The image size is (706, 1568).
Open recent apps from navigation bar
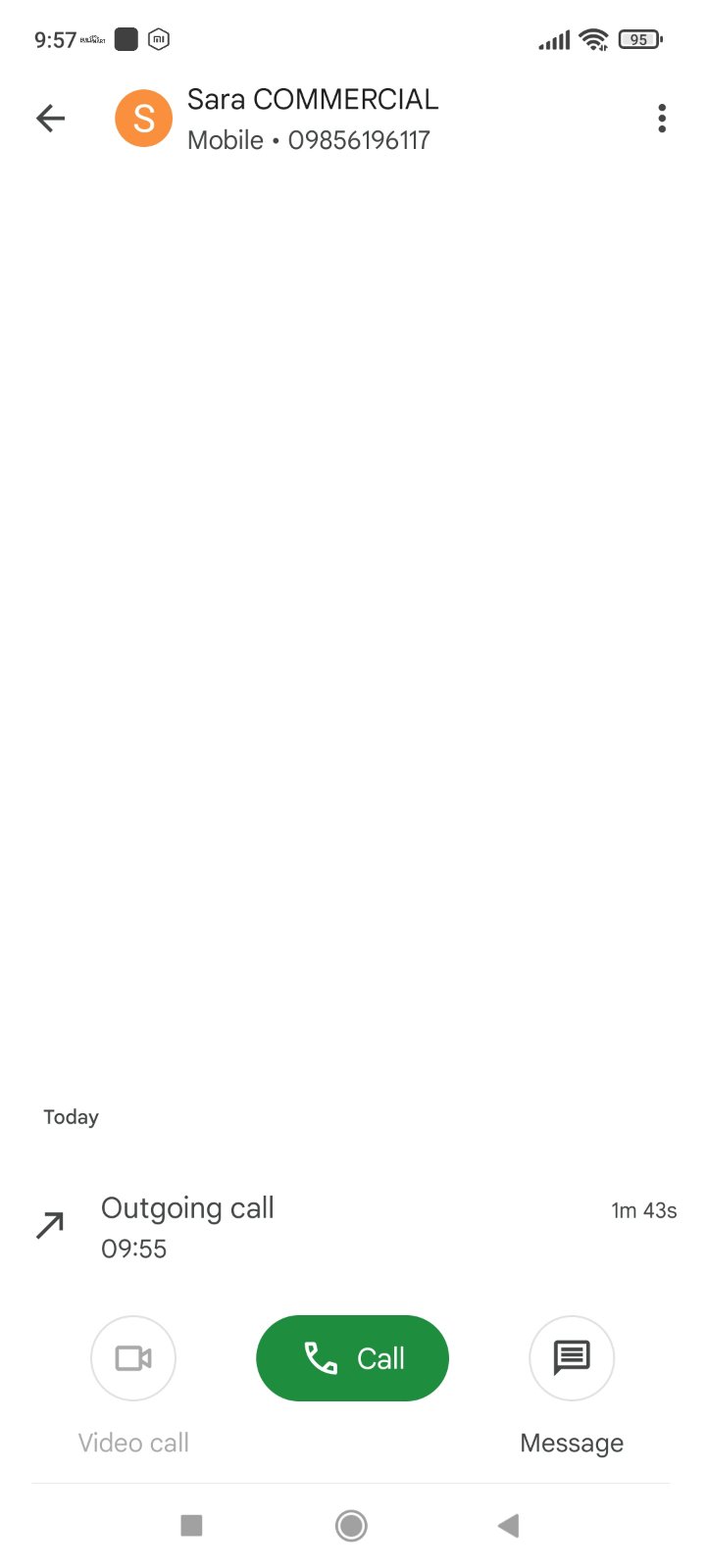point(192,1525)
